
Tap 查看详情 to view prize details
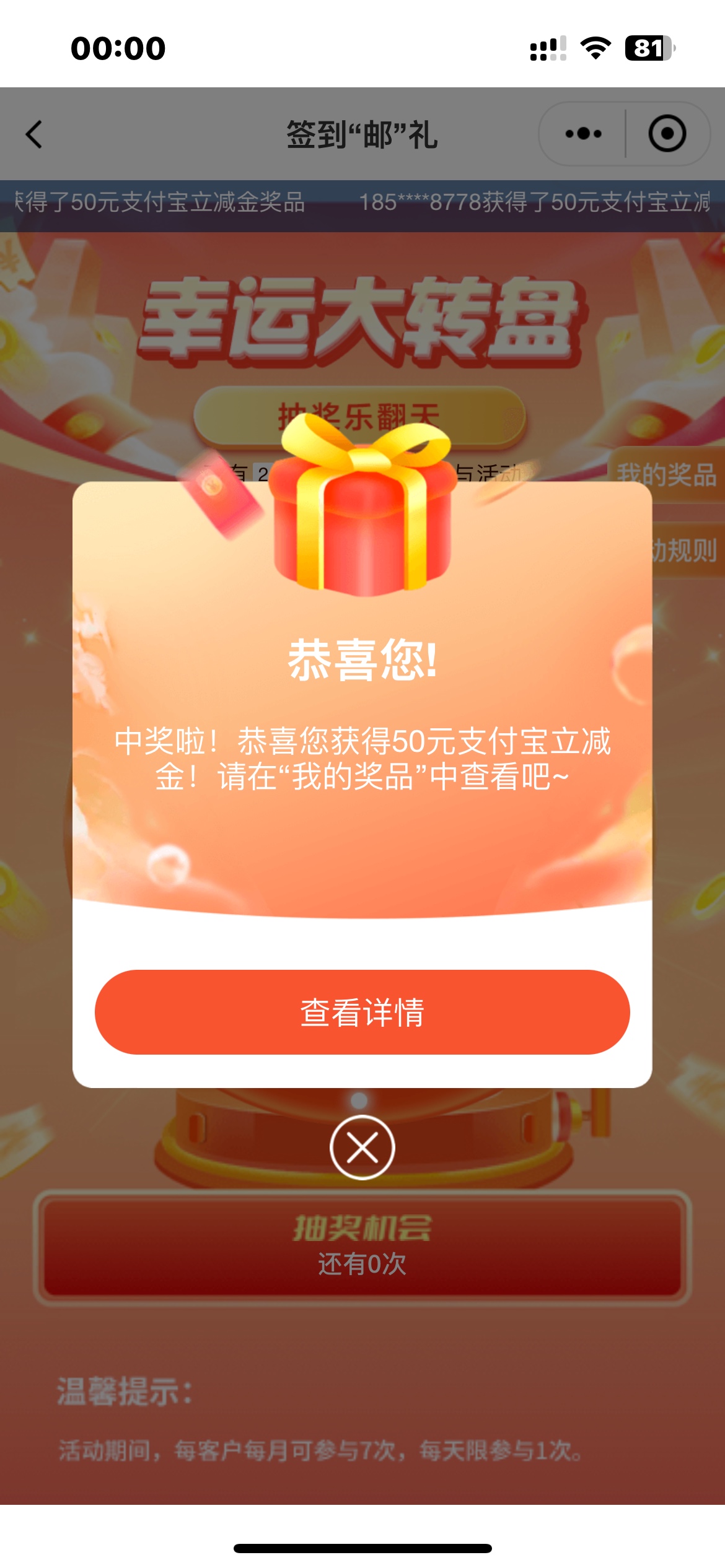362,1012
